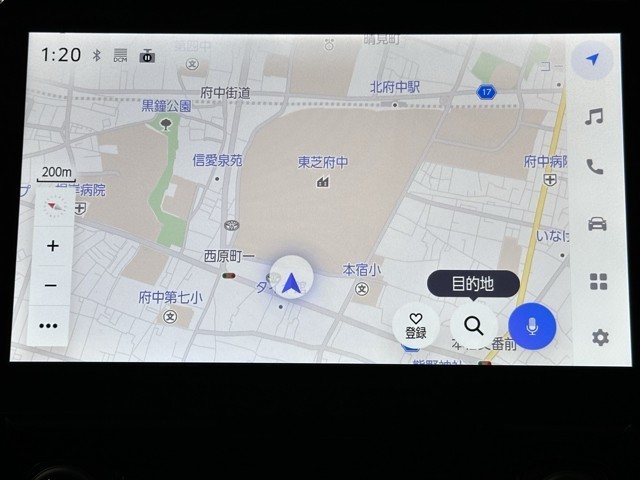The image size is (640, 480).
Task: Open the navigation map tab
Action: tap(594, 60)
